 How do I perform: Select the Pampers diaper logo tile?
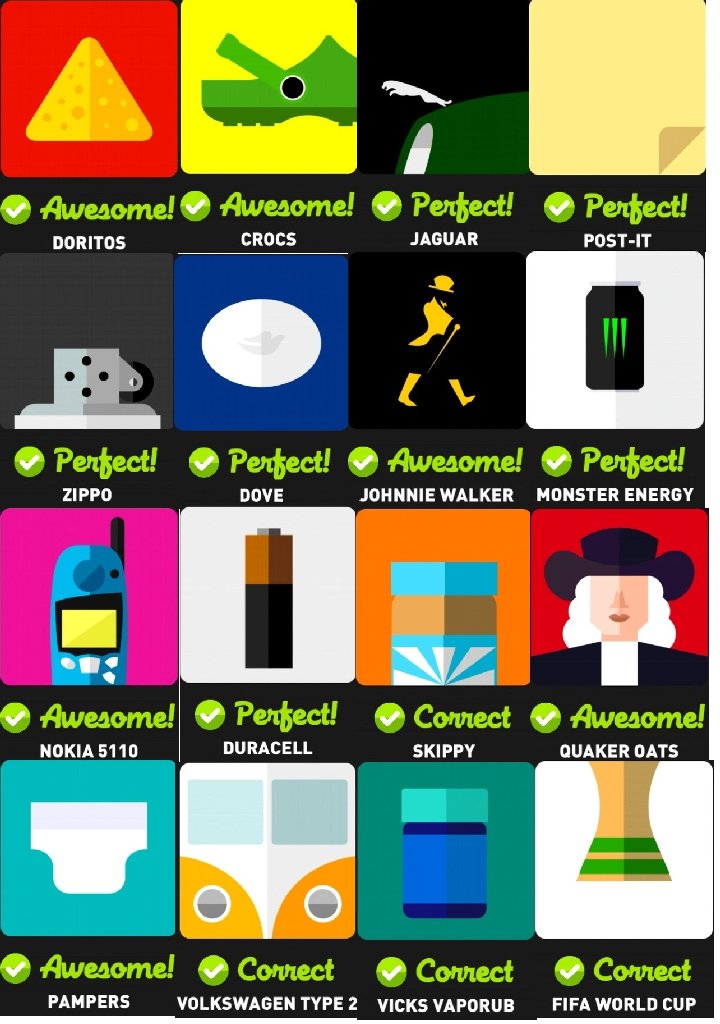(88, 852)
